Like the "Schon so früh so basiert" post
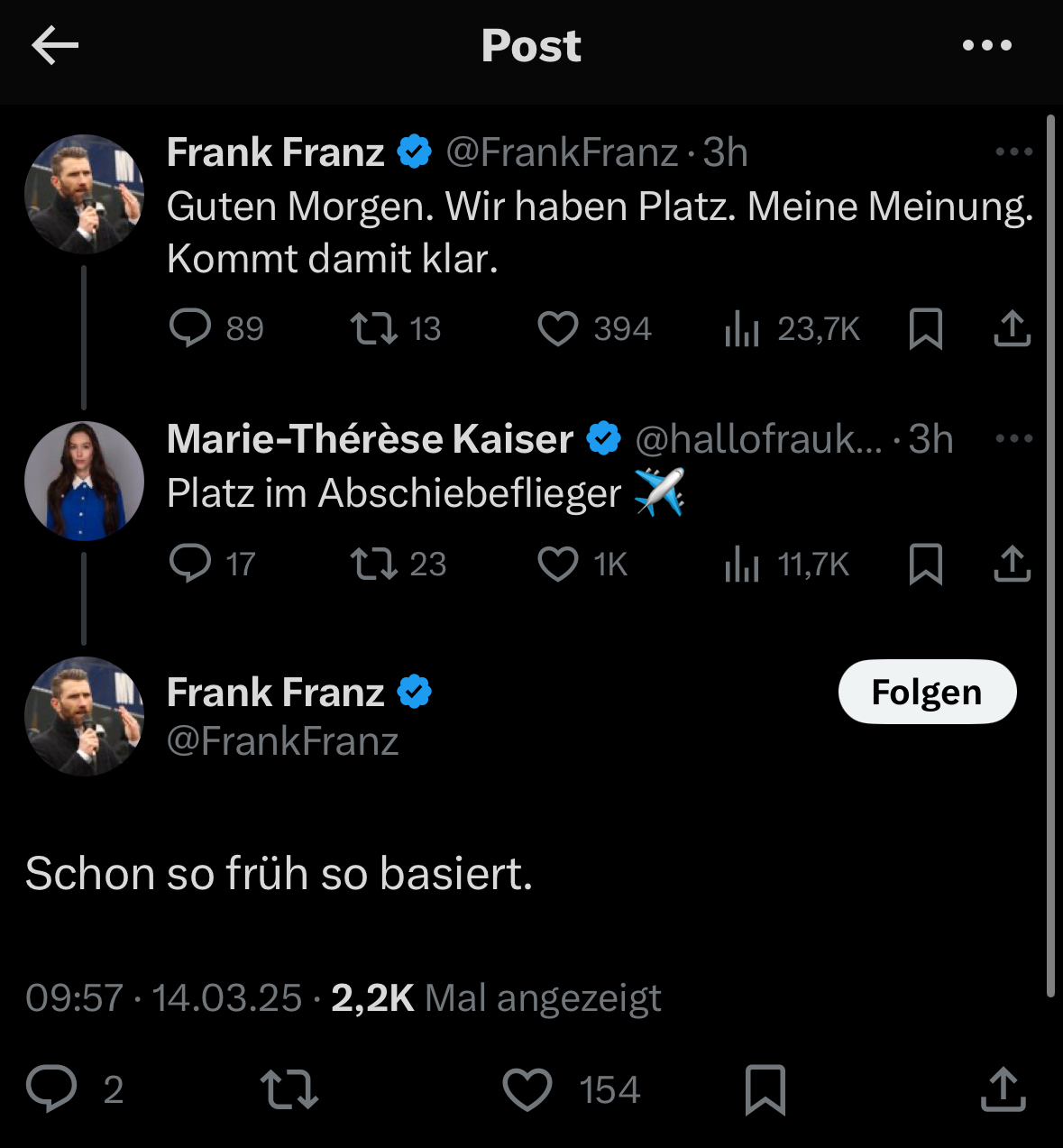The width and height of the screenshot is (1063, 1148). click(x=527, y=1088)
